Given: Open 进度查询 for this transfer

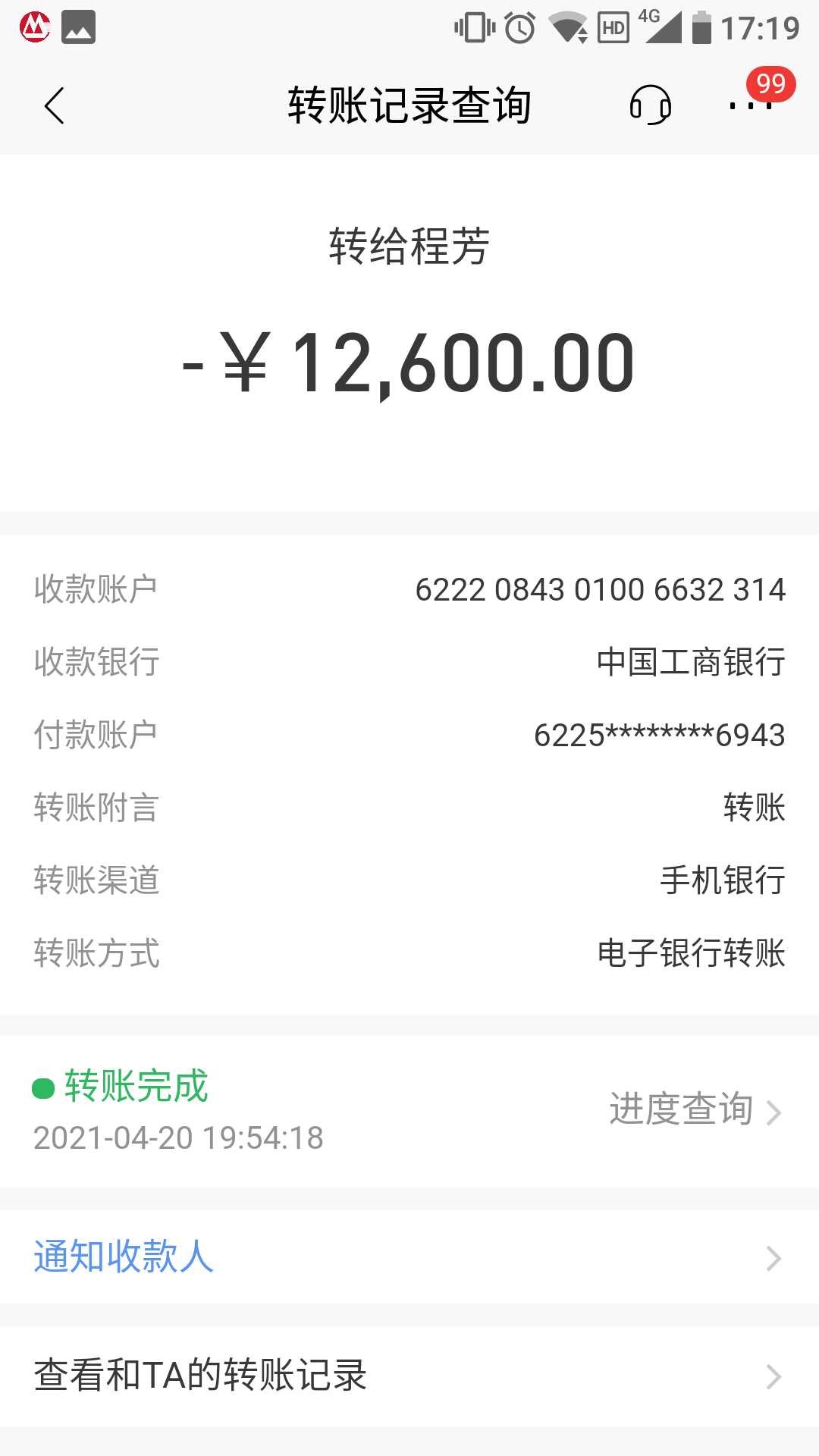Looking at the screenshot, I should [694, 1110].
